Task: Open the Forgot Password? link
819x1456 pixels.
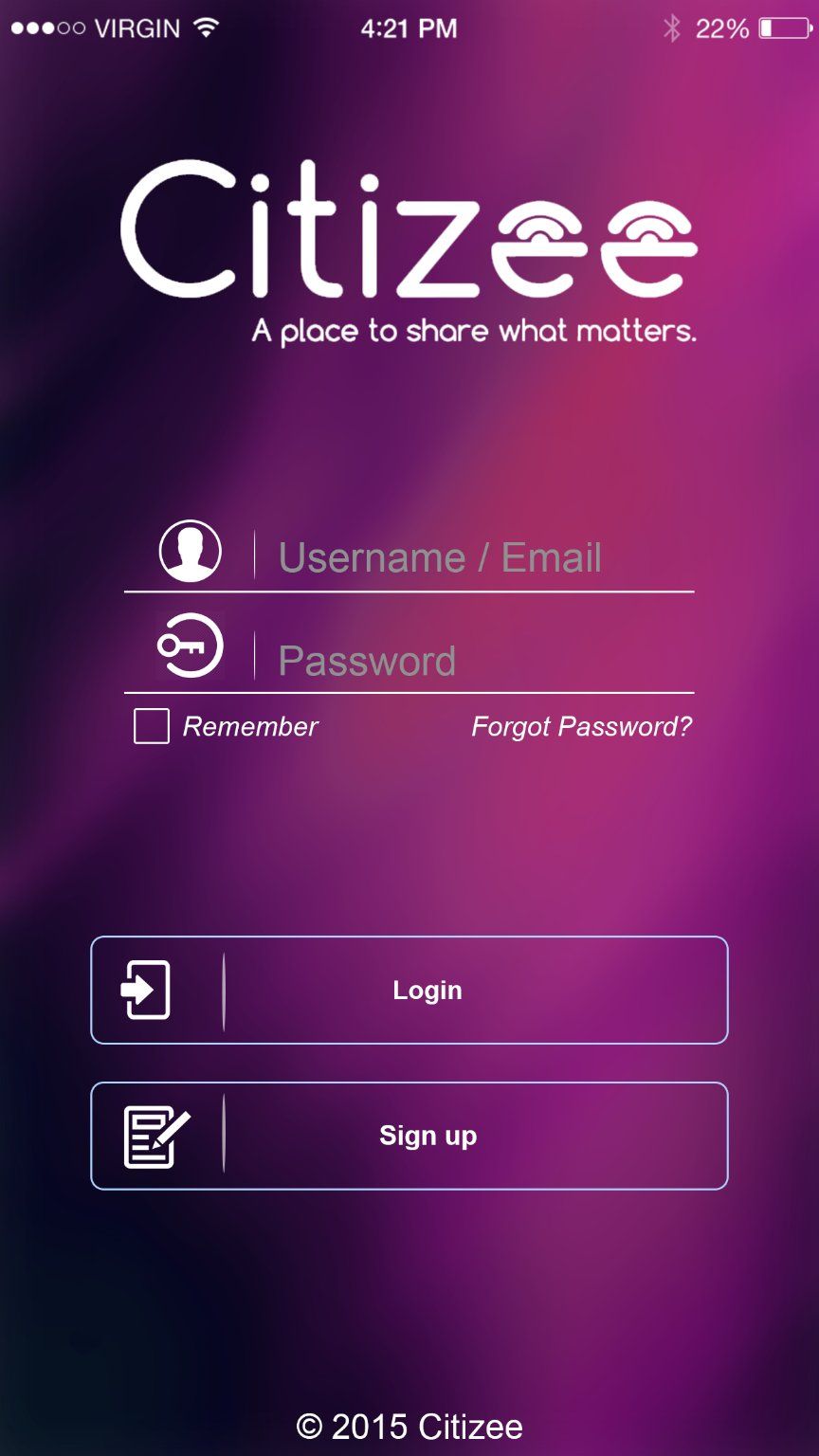Action: [581, 727]
